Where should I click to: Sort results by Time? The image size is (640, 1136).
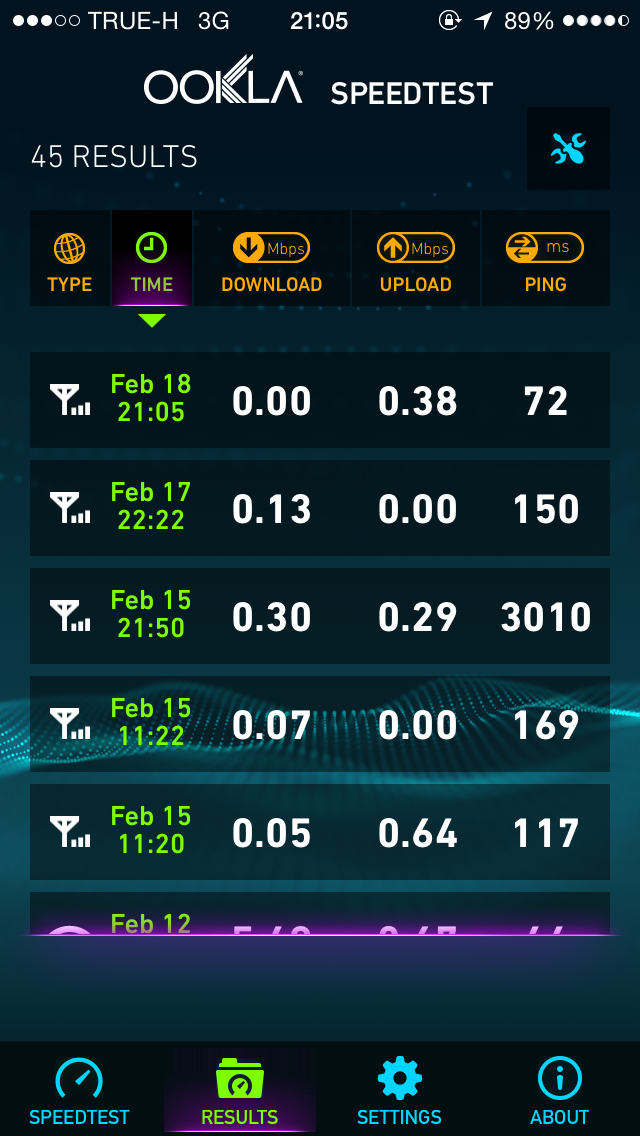(152, 259)
